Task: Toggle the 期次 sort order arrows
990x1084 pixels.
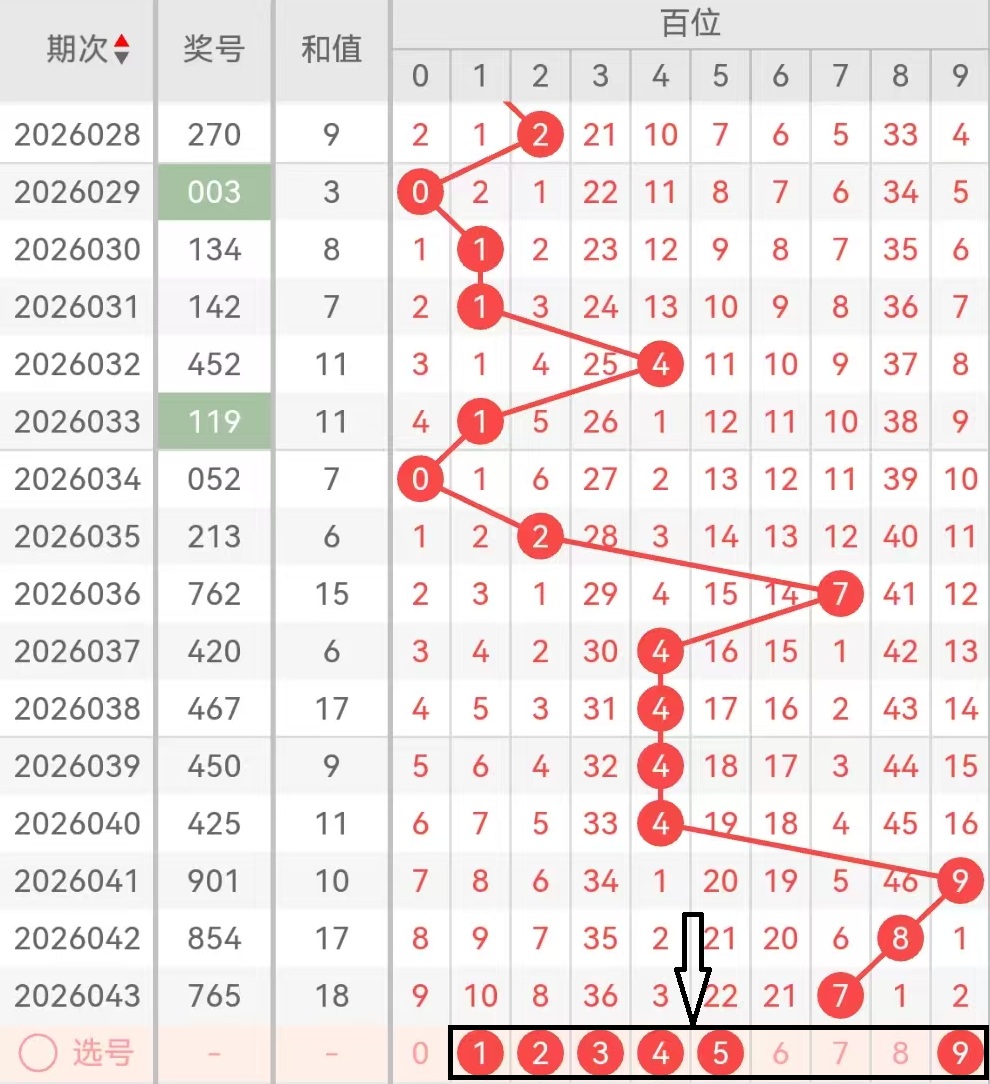Action: click(x=122, y=49)
